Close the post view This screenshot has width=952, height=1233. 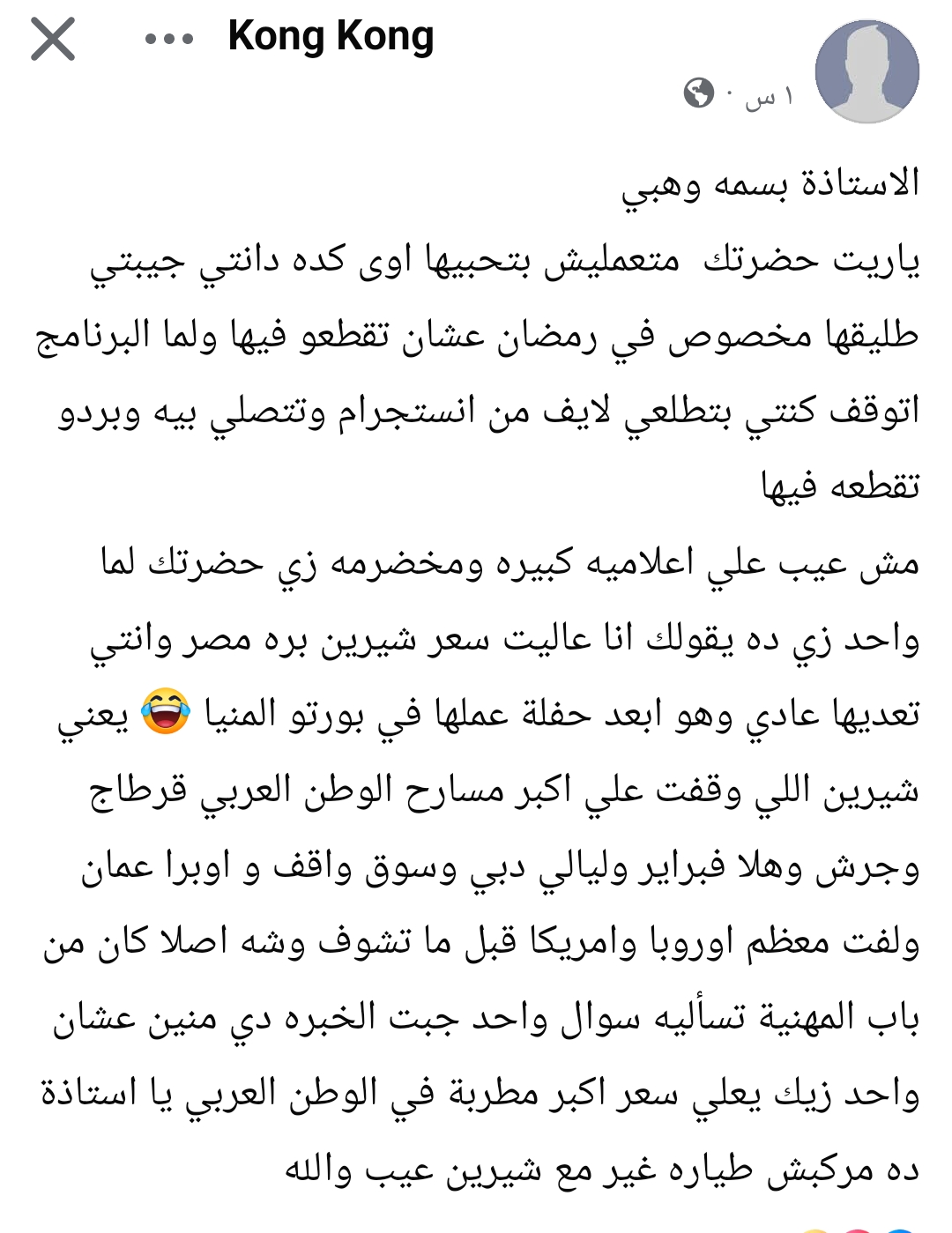pyautogui.click(x=53, y=41)
